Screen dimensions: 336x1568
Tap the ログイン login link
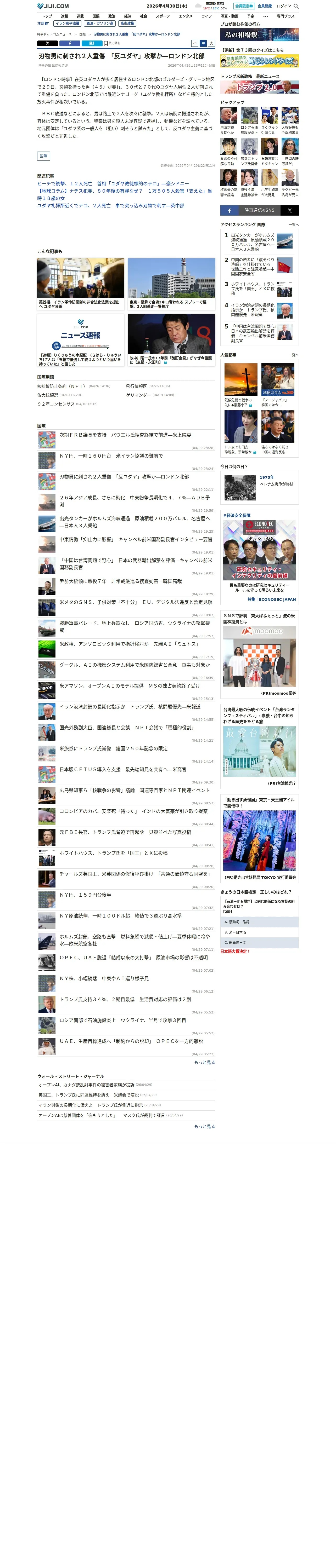click(x=284, y=6)
